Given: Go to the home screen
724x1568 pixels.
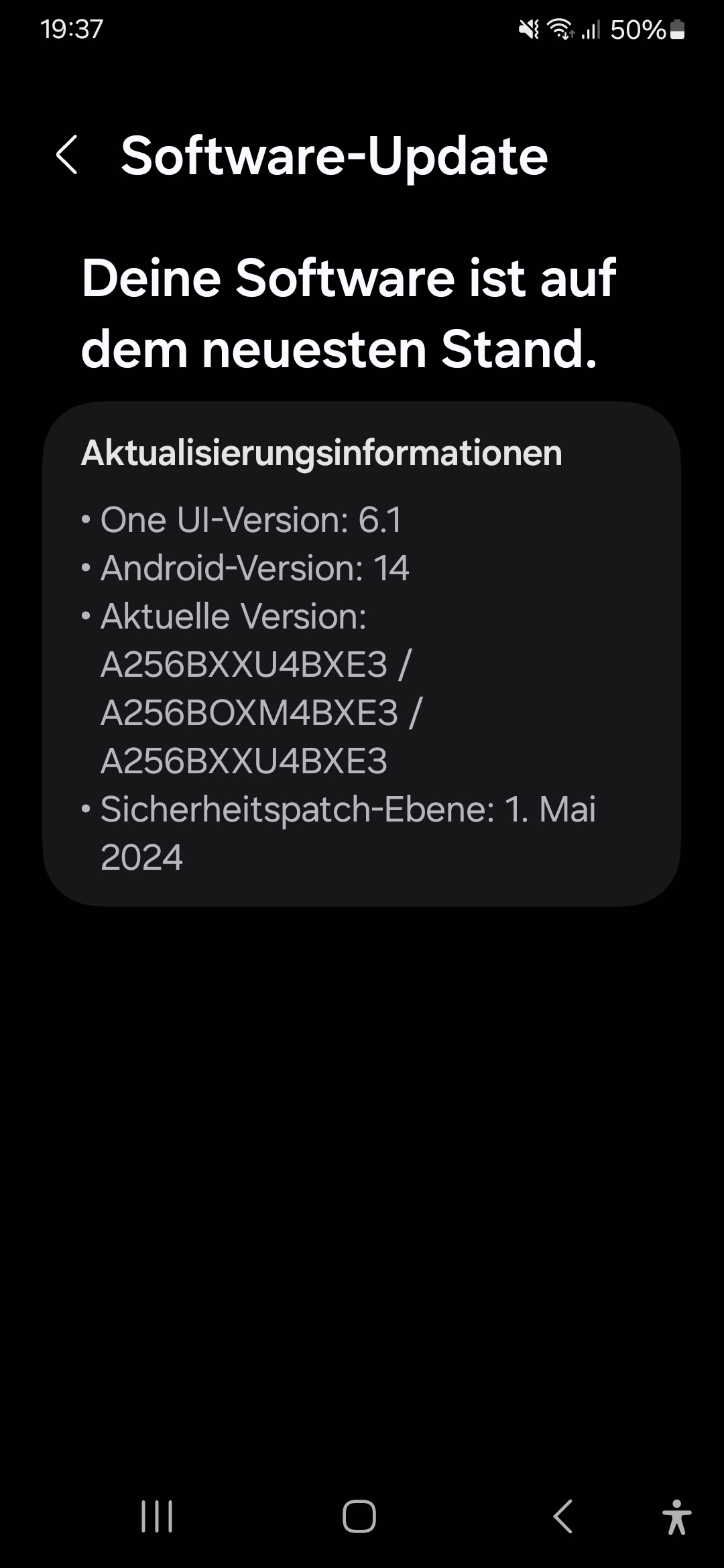Looking at the screenshot, I should (359, 1516).
